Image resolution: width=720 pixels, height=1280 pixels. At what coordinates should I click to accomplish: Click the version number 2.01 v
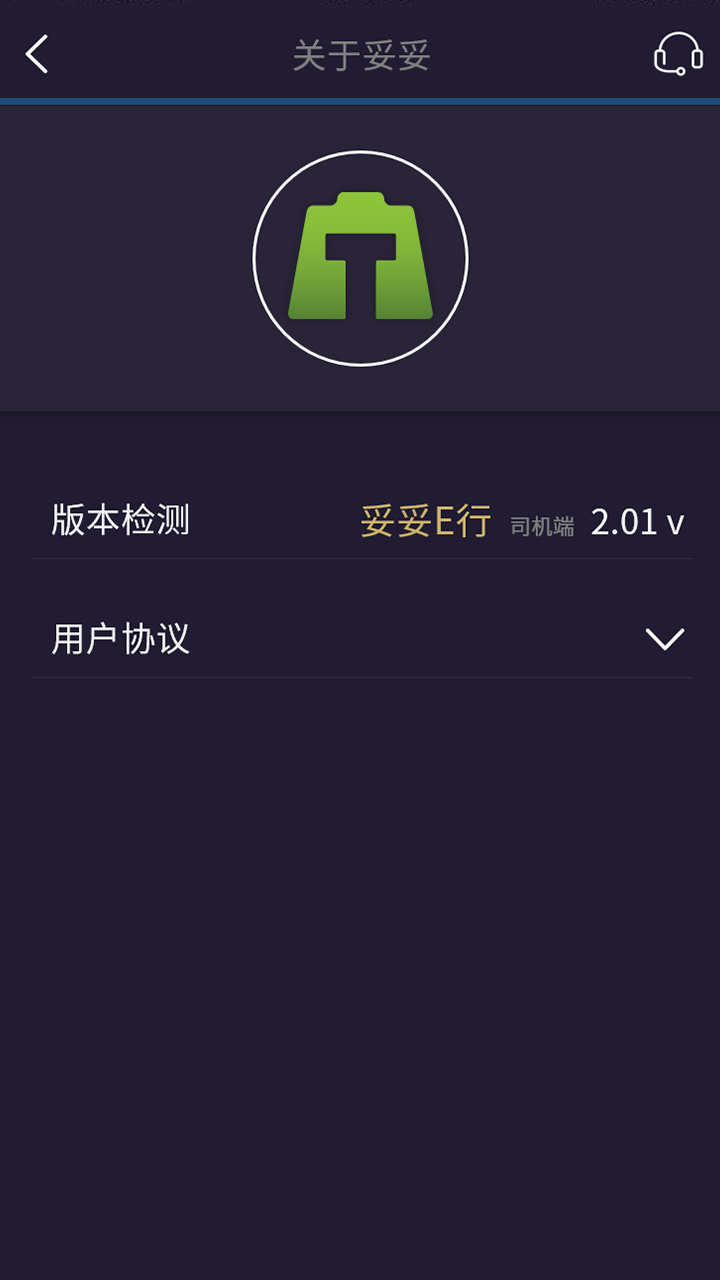[x=638, y=520]
